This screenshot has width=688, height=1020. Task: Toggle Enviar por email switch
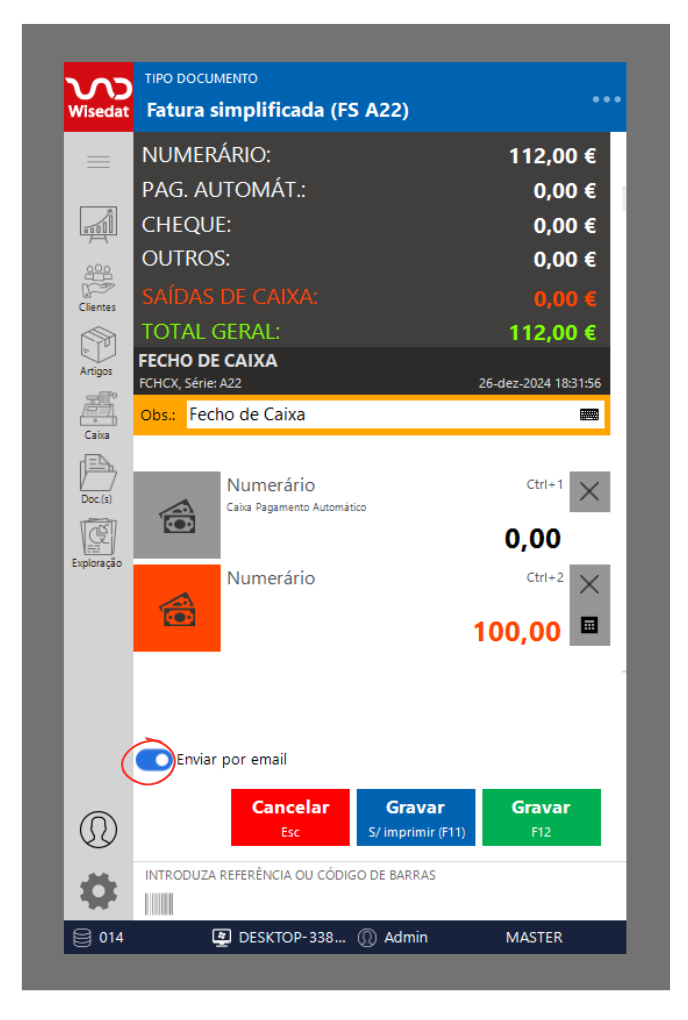tap(153, 760)
